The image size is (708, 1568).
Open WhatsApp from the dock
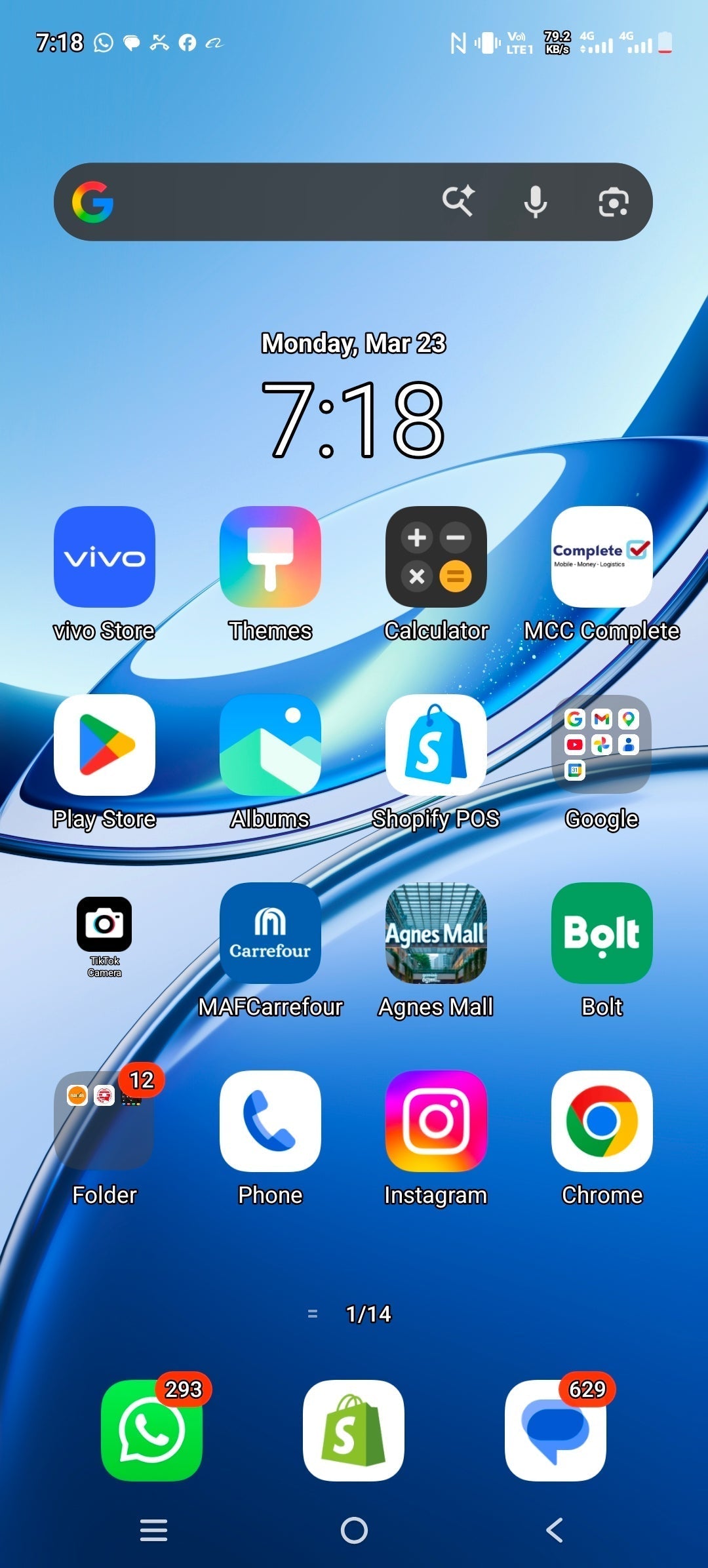click(151, 1430)
